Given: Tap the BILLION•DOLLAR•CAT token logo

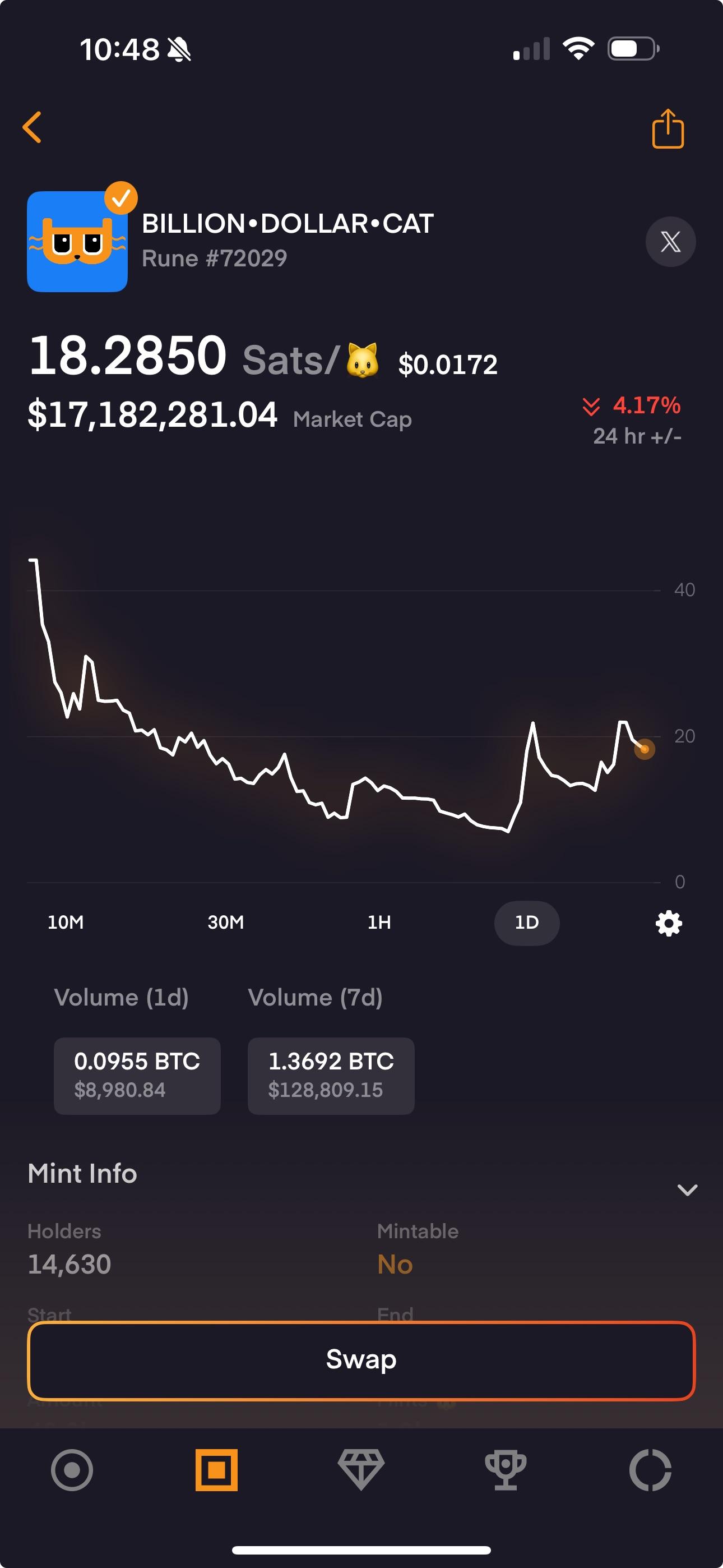Looking at the screenshot, I should [x=77, y=241].
